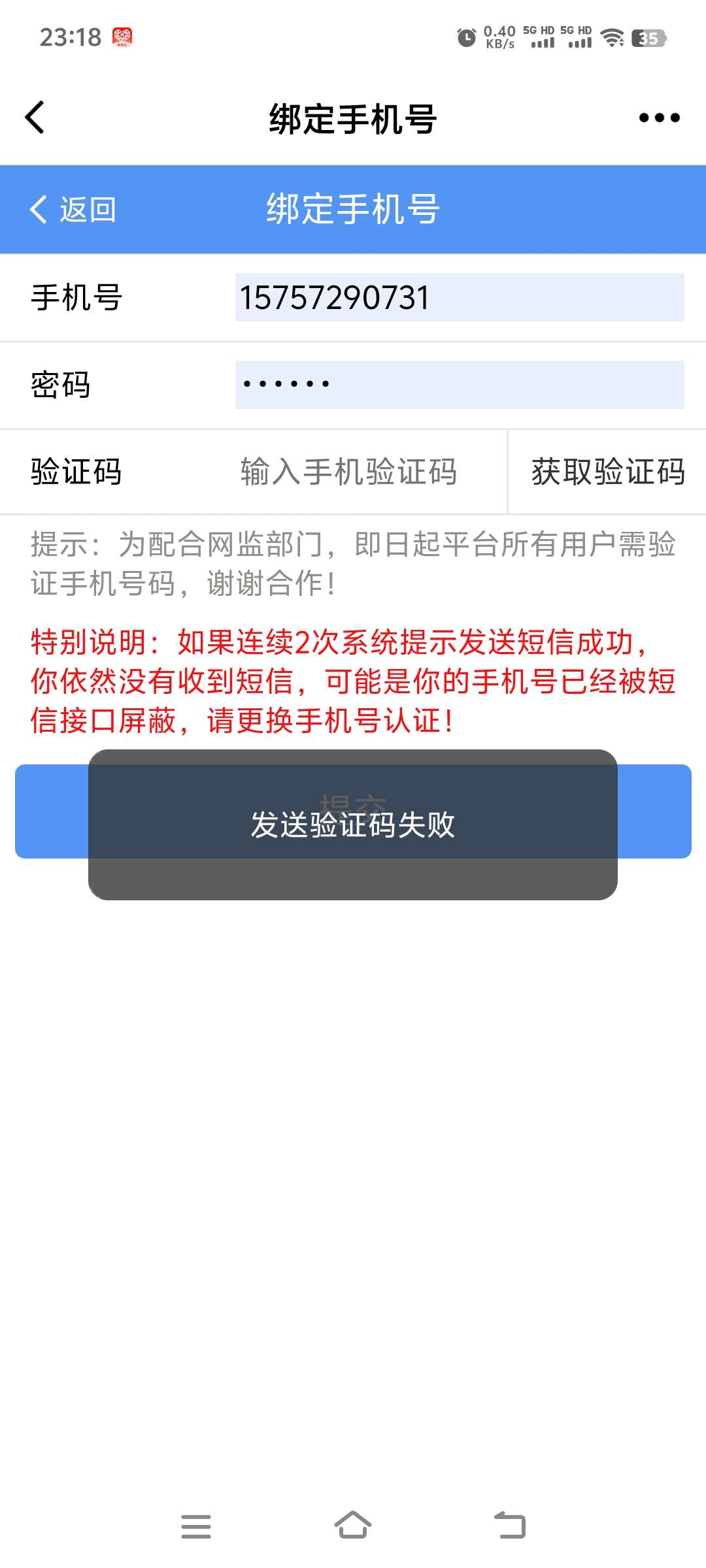Focus the 密码 password field

pos(459,385)
